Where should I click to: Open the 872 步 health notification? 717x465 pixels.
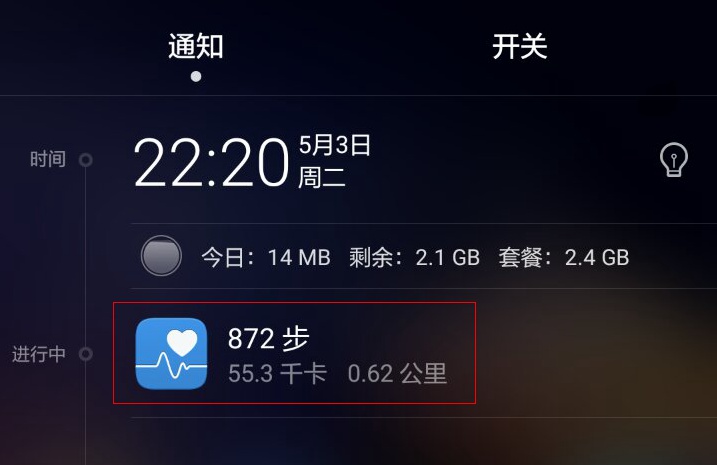point(294,354)
